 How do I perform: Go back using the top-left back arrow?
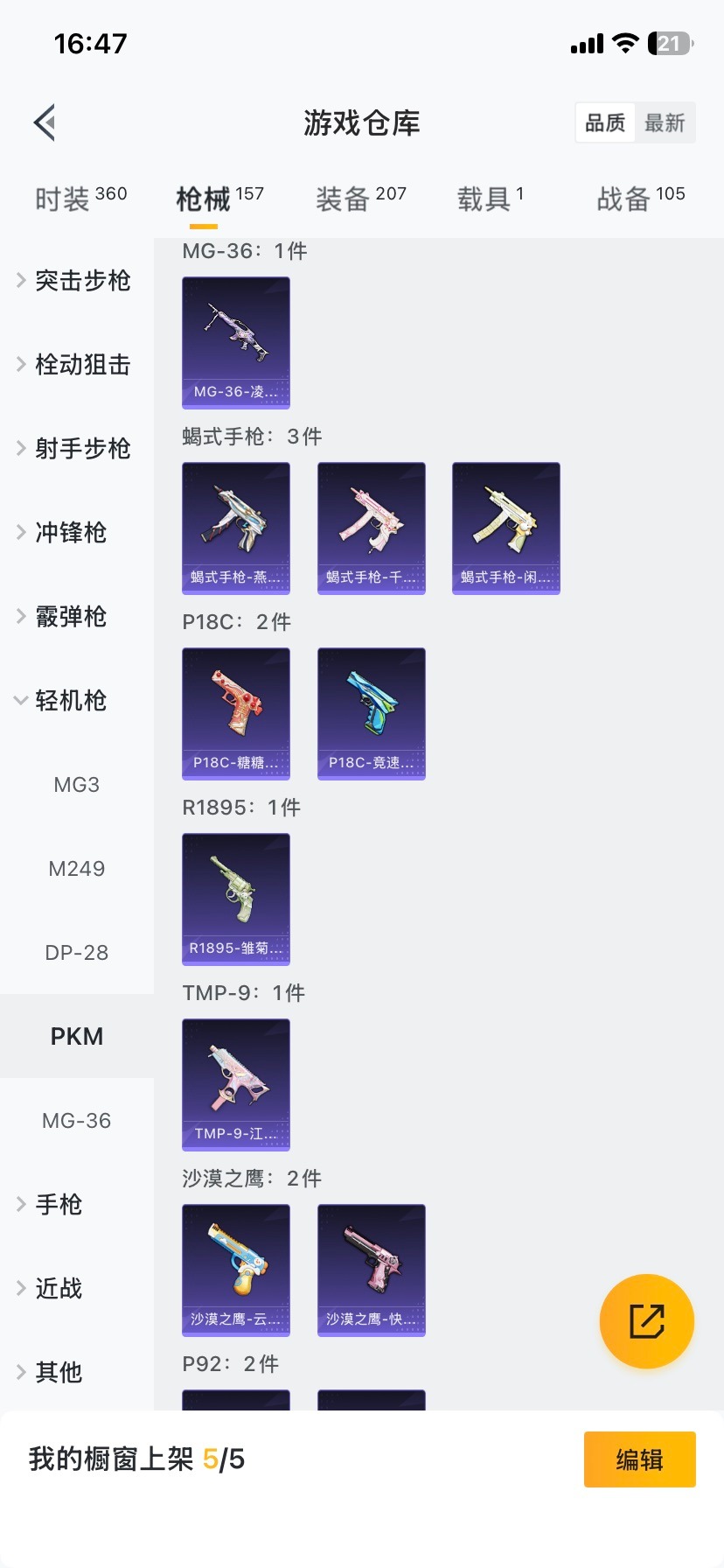45,122
